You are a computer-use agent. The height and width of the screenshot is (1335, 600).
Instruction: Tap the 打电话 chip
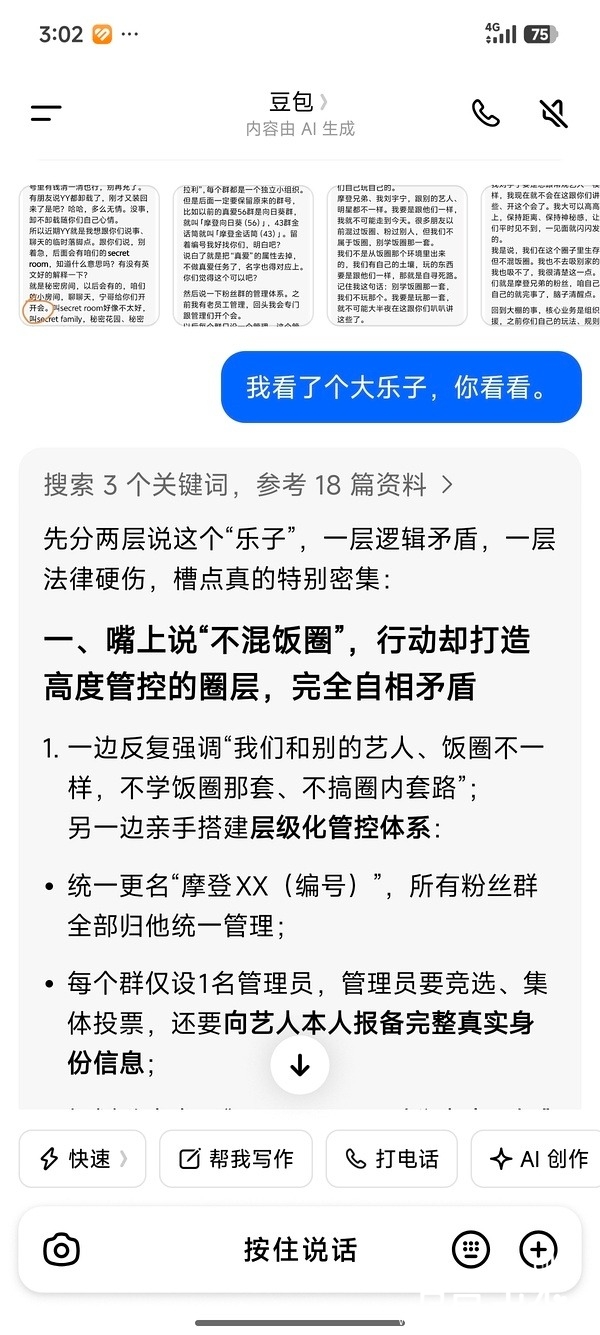pyautogui.click(x=391, y=1159)
